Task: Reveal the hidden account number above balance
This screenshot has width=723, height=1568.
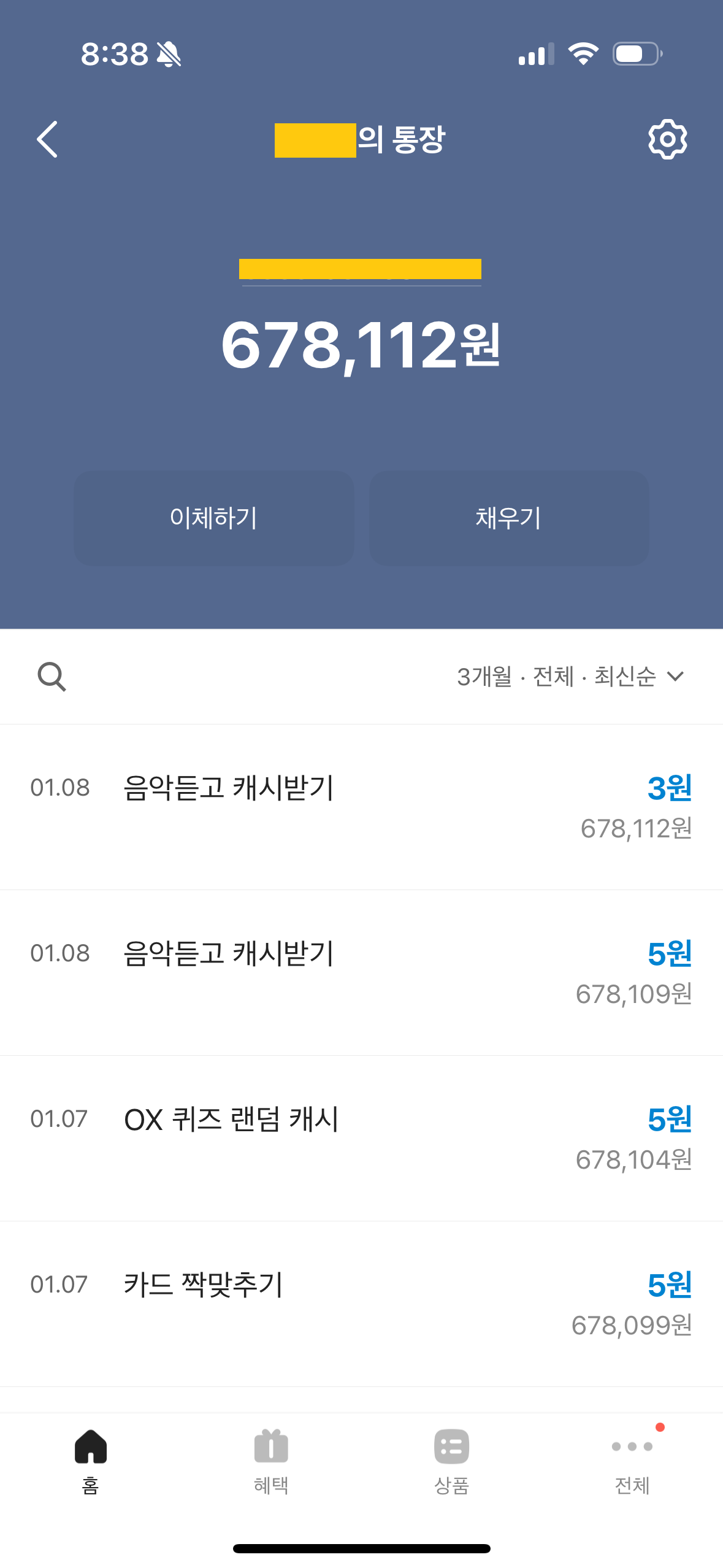Action: (x=361, y=269)
